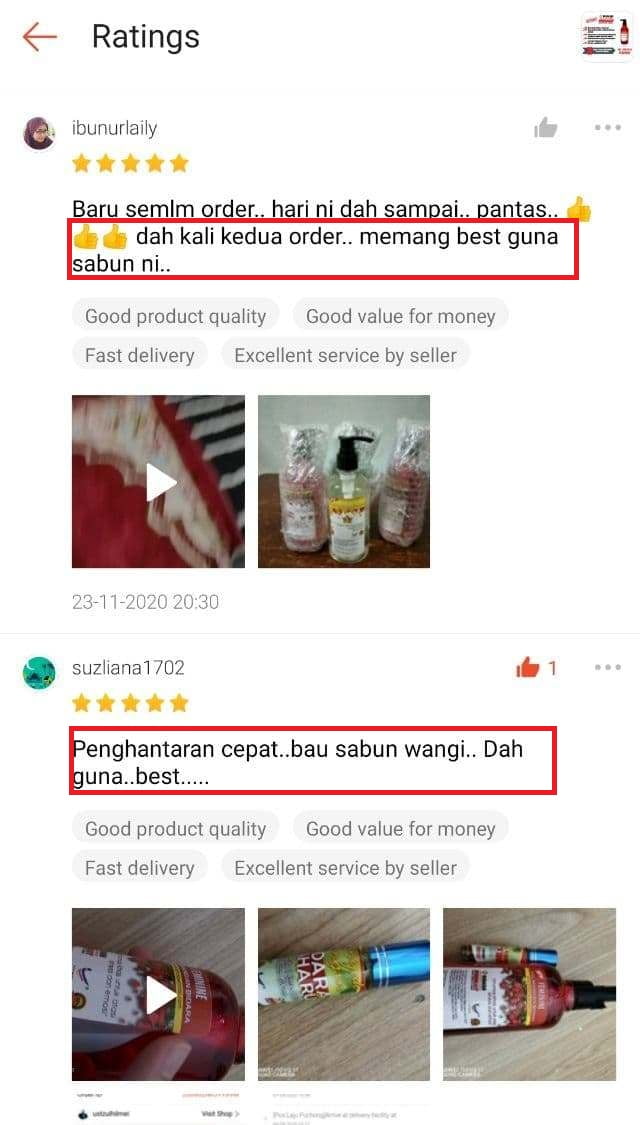The image size is (640, 1125).
Task: Play suzliana1702's review video
Action: [158, 994]
